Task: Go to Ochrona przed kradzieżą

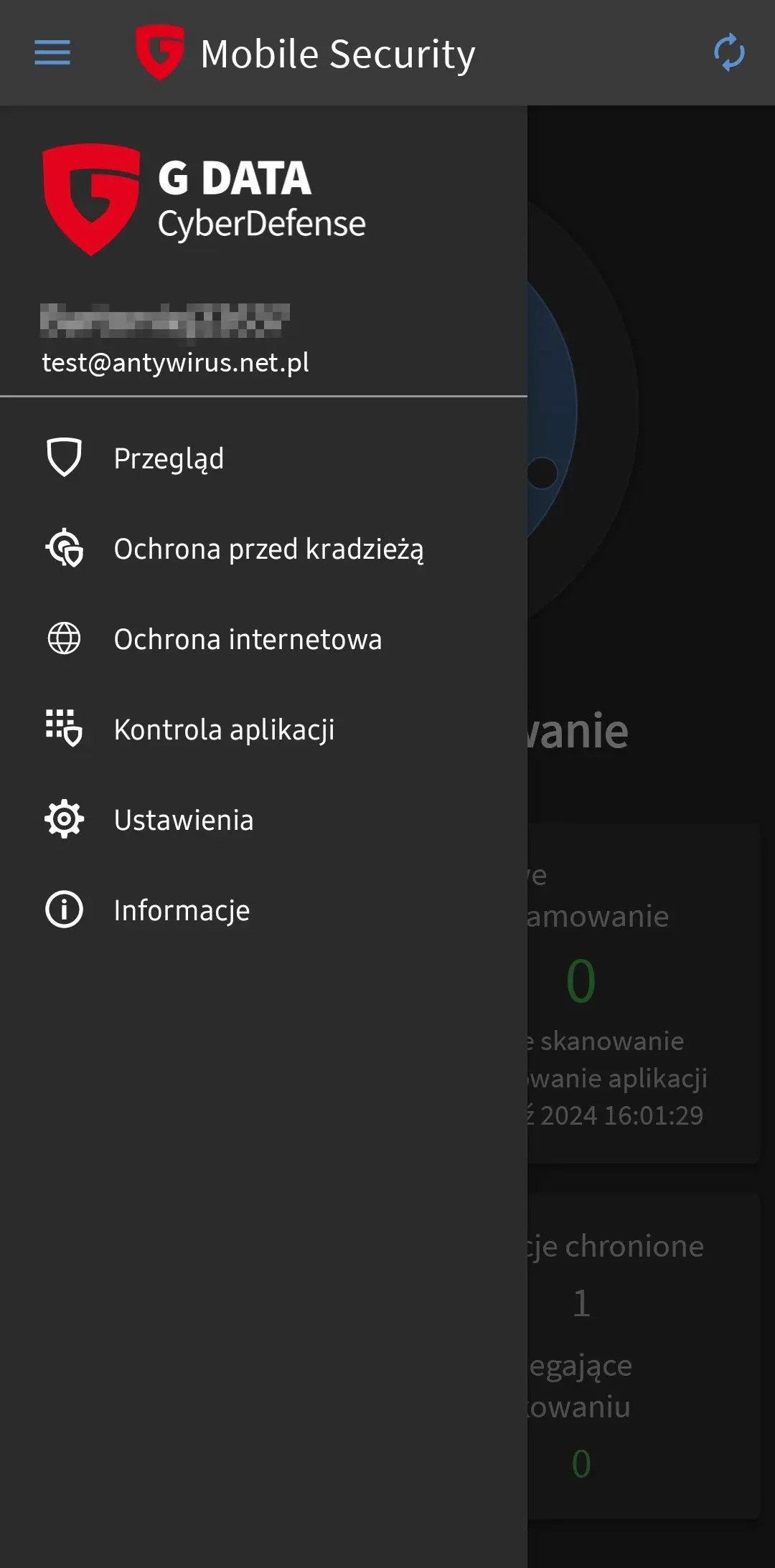Action: [268, 549]
